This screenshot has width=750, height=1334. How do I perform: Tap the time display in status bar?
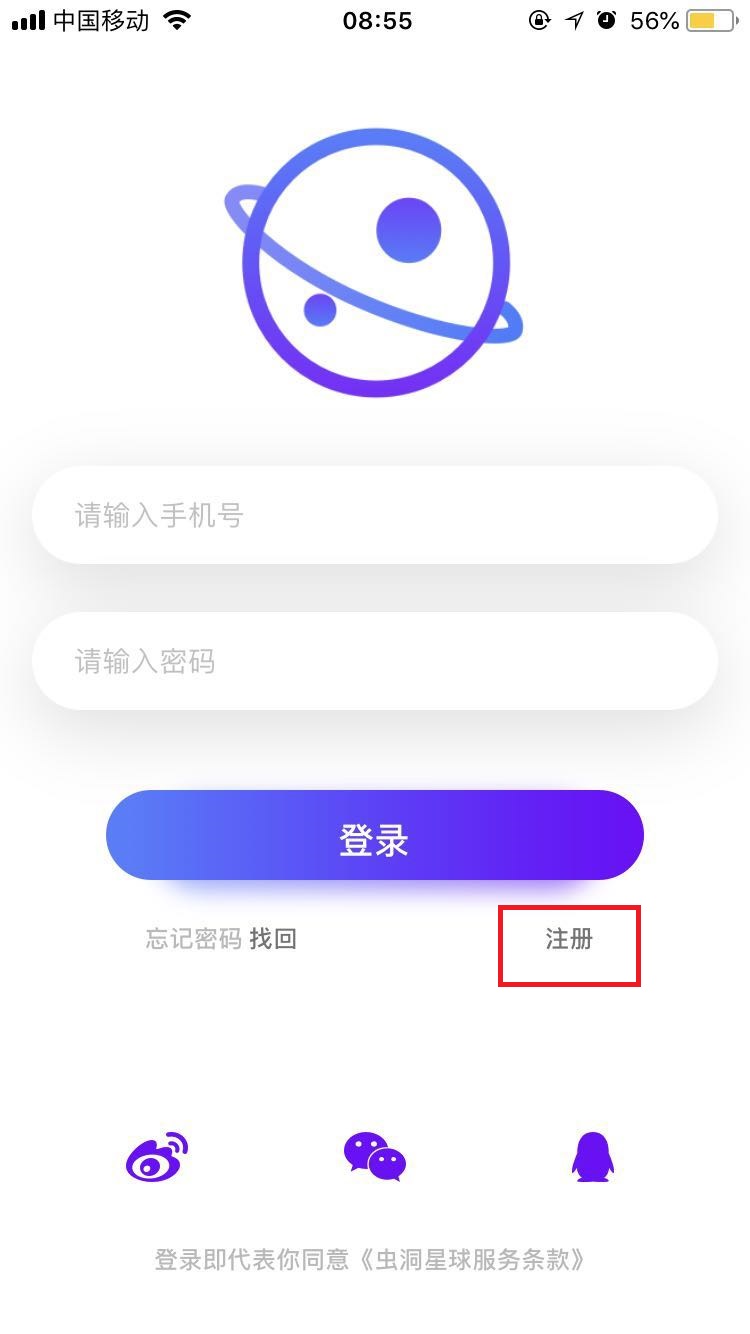coord(375,19)
